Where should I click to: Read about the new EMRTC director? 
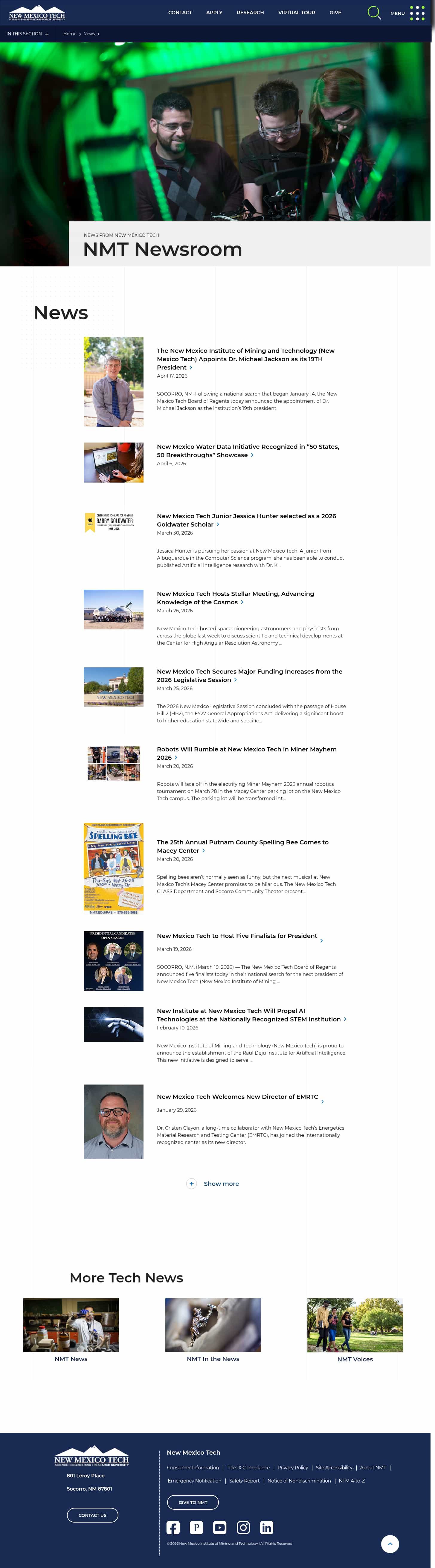coord(237,1097)
